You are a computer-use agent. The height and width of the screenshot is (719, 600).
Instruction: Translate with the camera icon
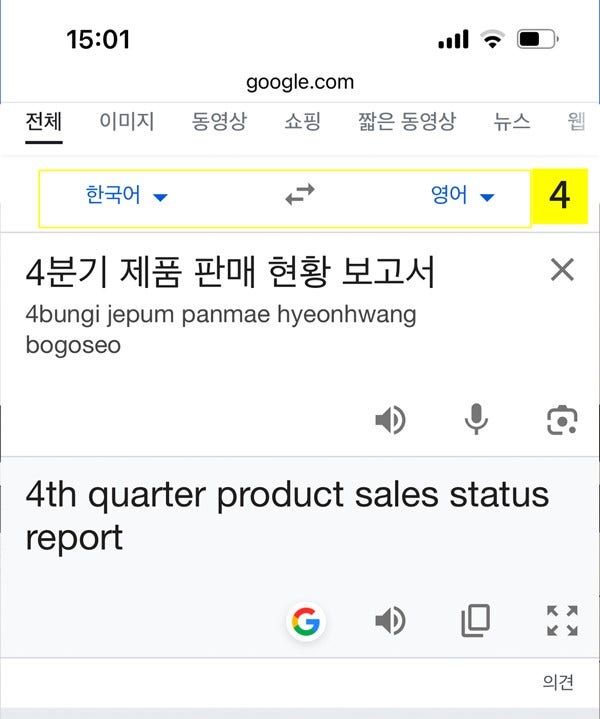click(562, 421)
